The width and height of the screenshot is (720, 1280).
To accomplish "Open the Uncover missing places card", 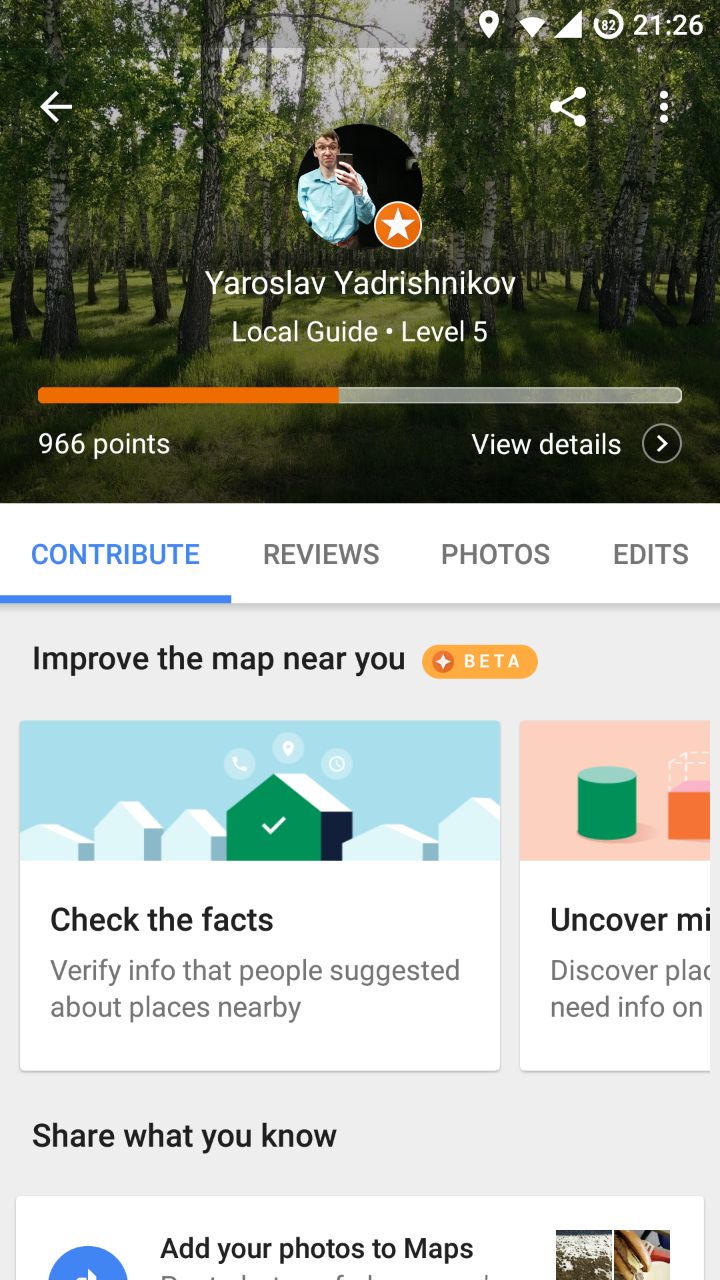I will [616, 895].
